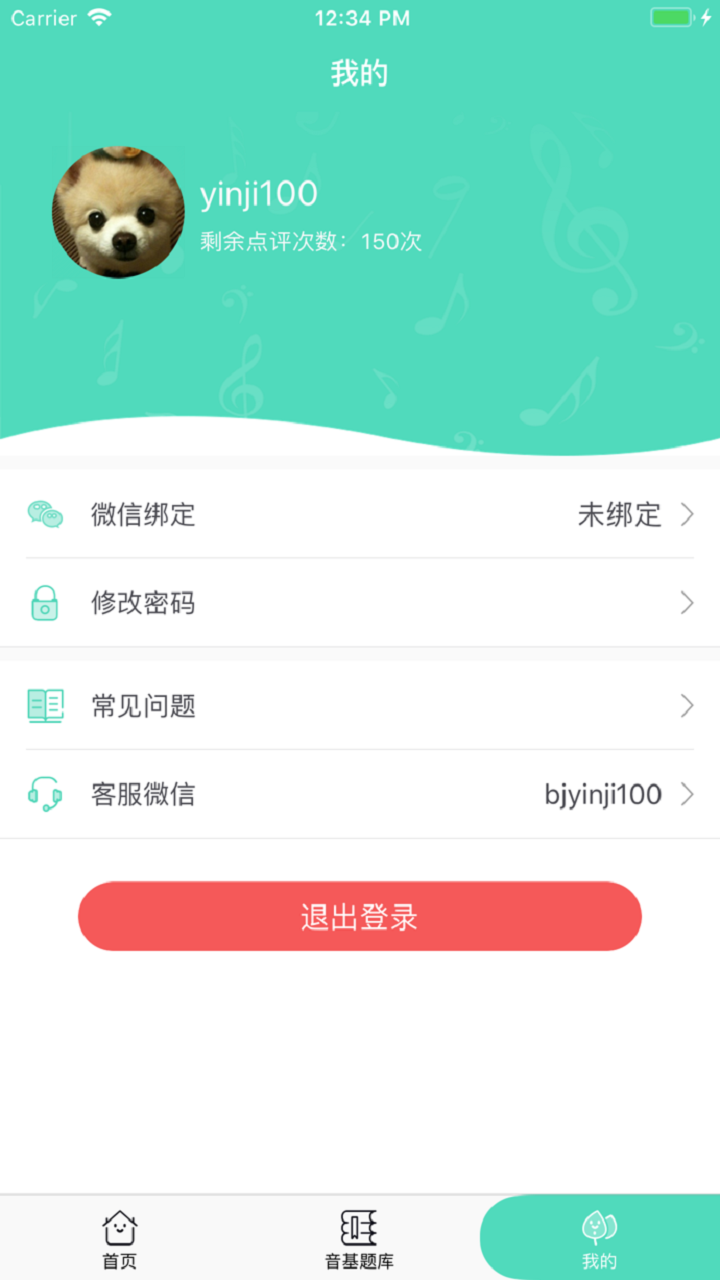The width and height of the screenshot is (720, 1280).
Task: Tap the red 退出登录 button
Action: pyautogui.click(x=360, y=916)
